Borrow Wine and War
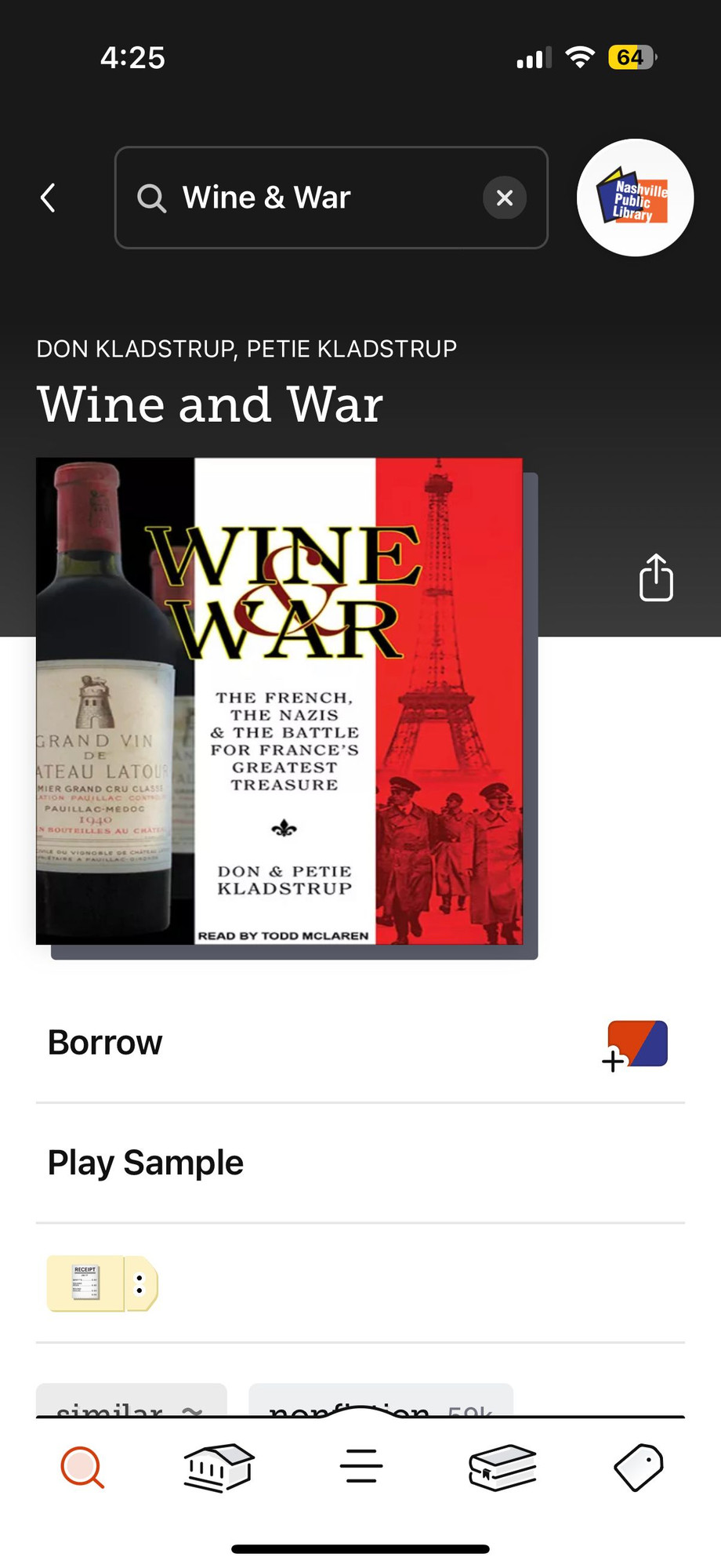 pos(360,1043)
